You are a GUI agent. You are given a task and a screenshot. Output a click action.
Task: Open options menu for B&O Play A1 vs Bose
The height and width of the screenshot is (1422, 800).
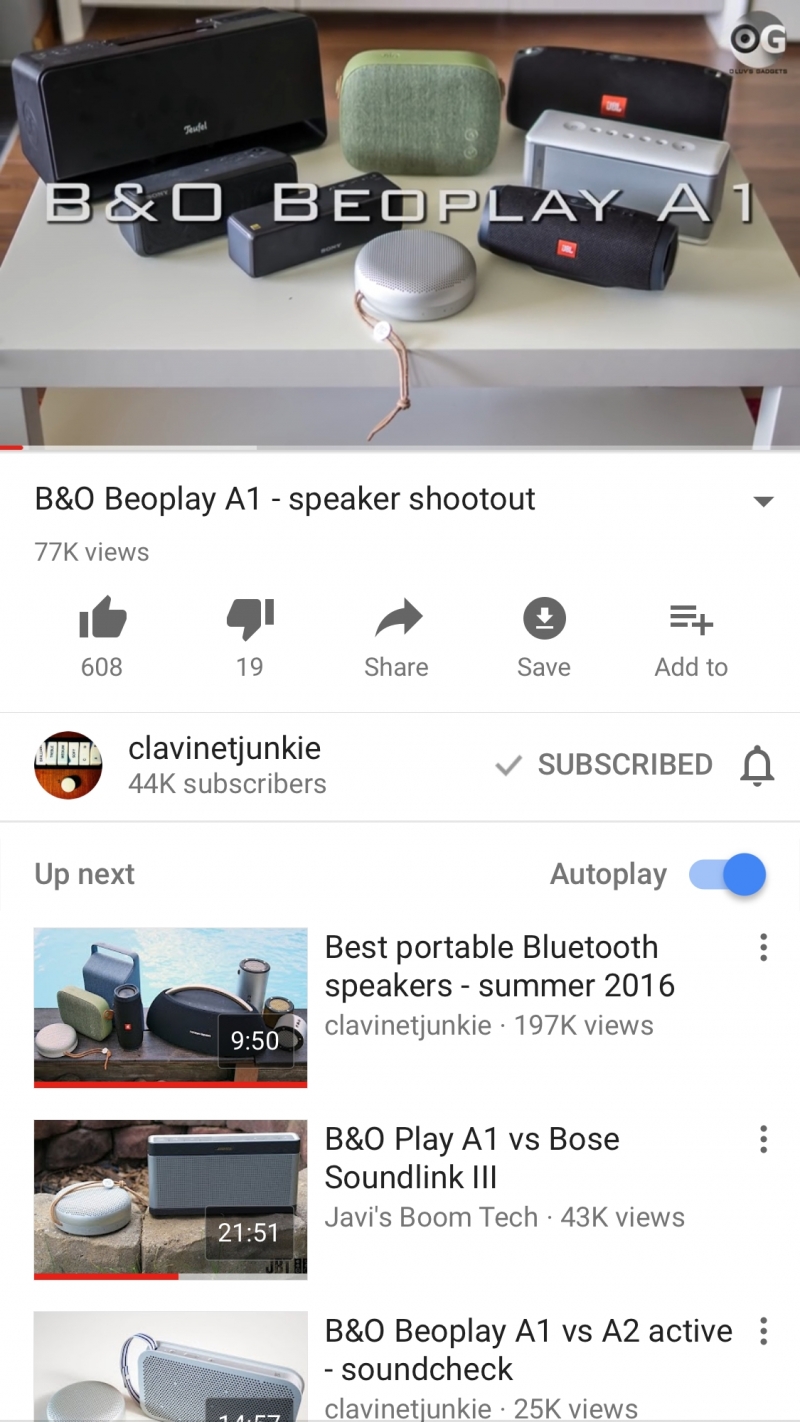pos(763,1139)
